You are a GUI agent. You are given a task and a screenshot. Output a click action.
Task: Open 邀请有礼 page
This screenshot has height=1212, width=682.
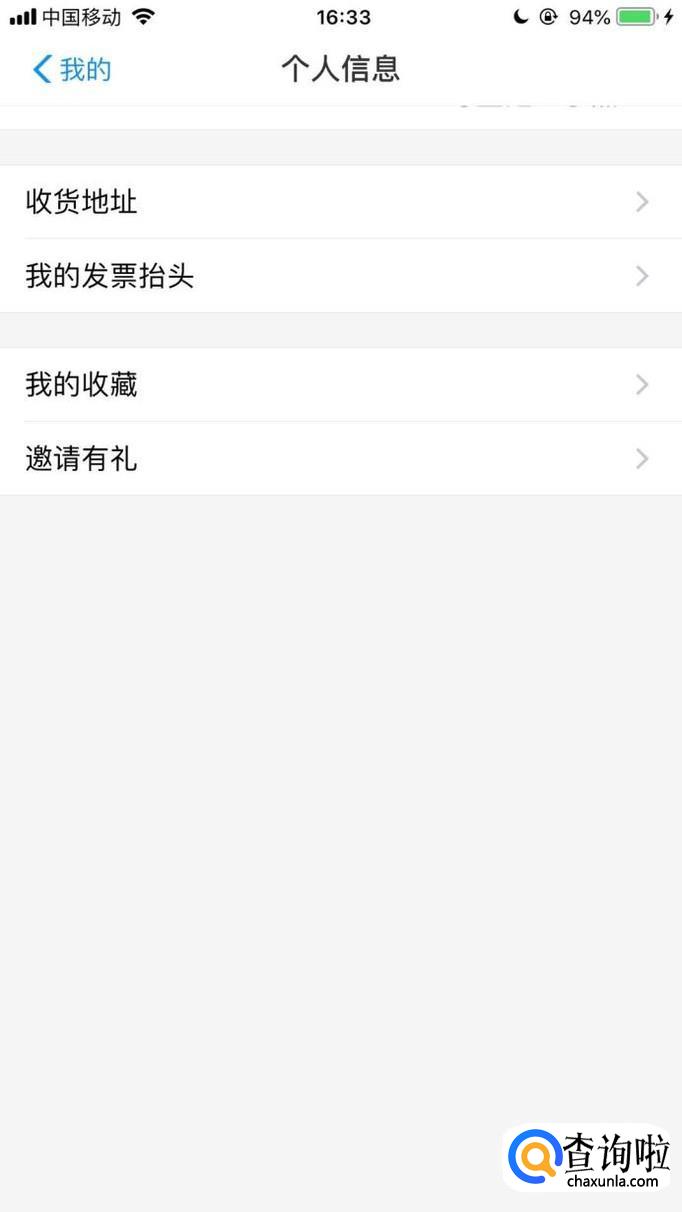point(340,459)
